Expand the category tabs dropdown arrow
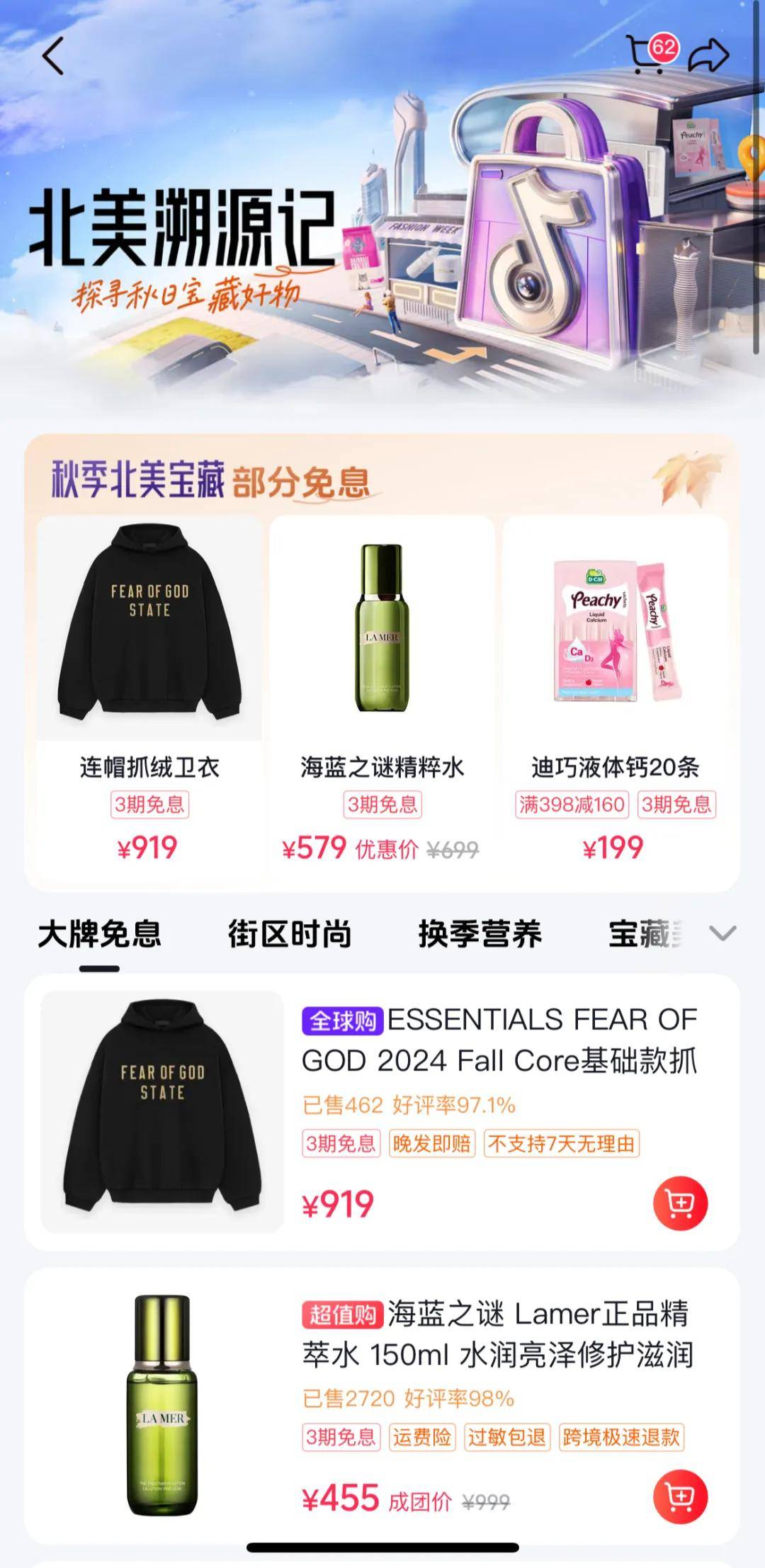765x1568 pixels. tap(722, 933)
